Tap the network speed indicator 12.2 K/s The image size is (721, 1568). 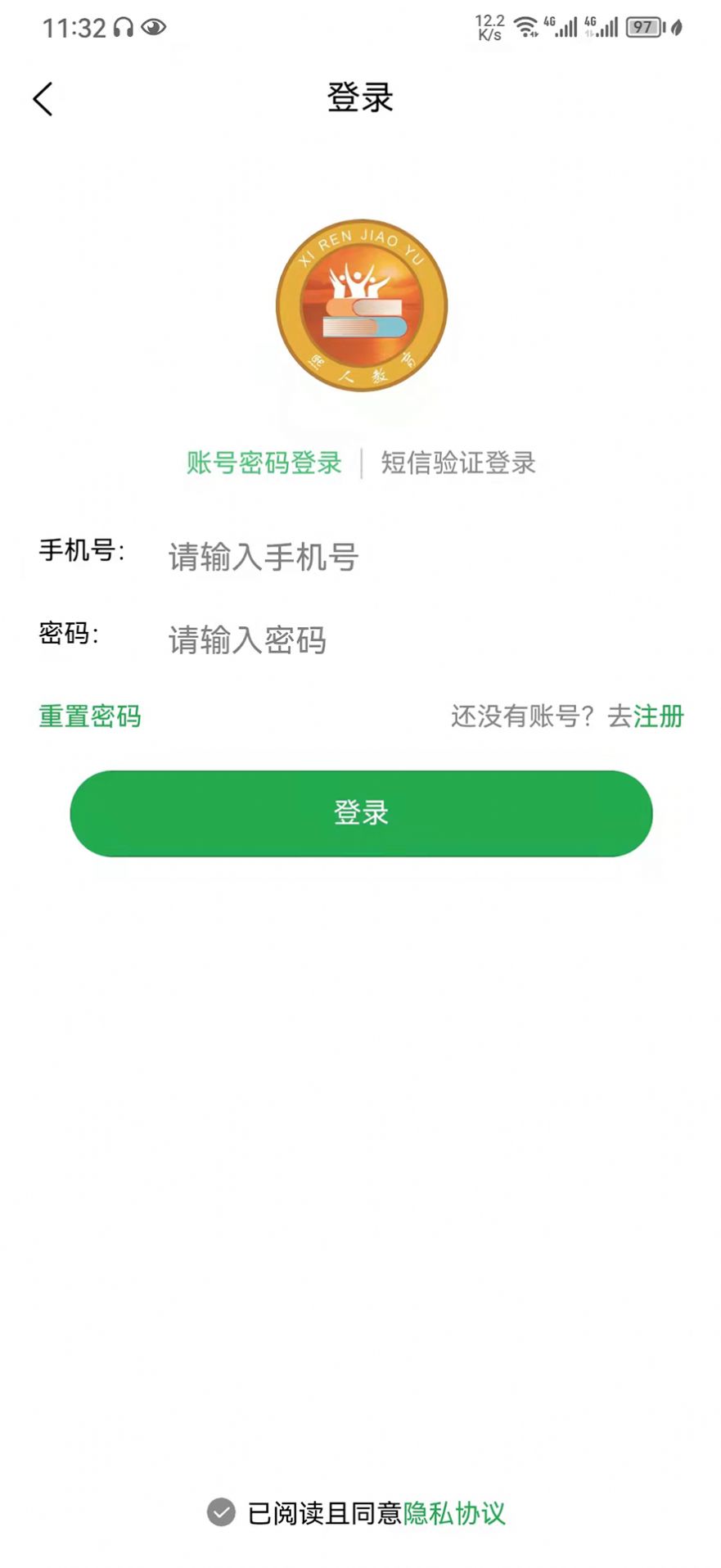pyautogui.click(x=491, y=25)
